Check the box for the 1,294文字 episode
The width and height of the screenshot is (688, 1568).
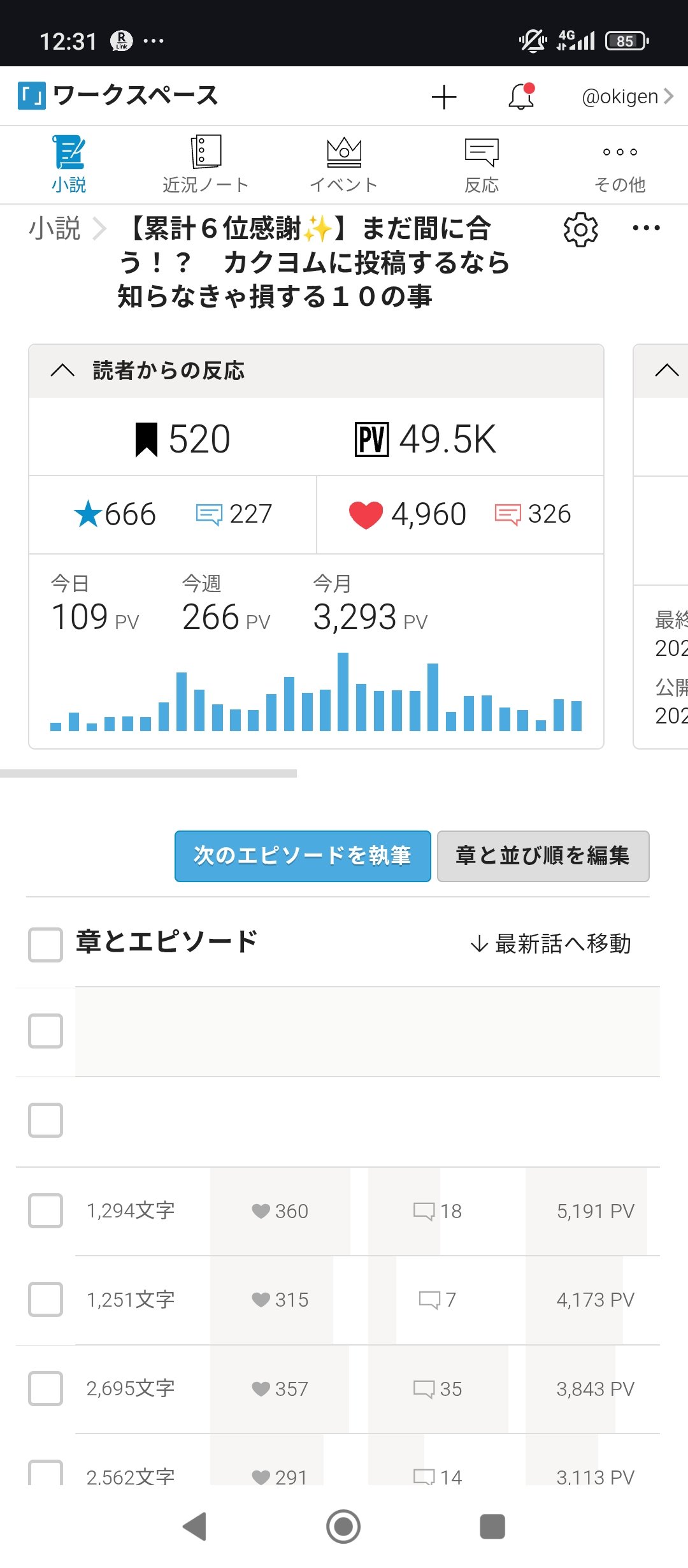point(45,1210)
